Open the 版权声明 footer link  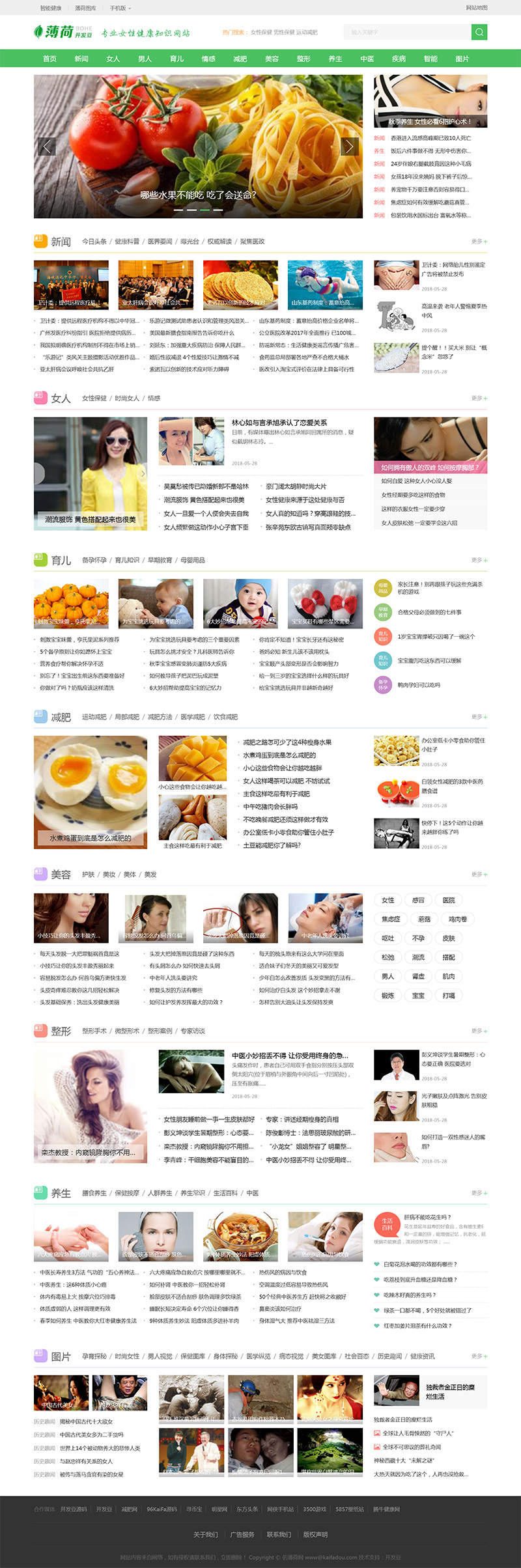tap(315, 1535)
